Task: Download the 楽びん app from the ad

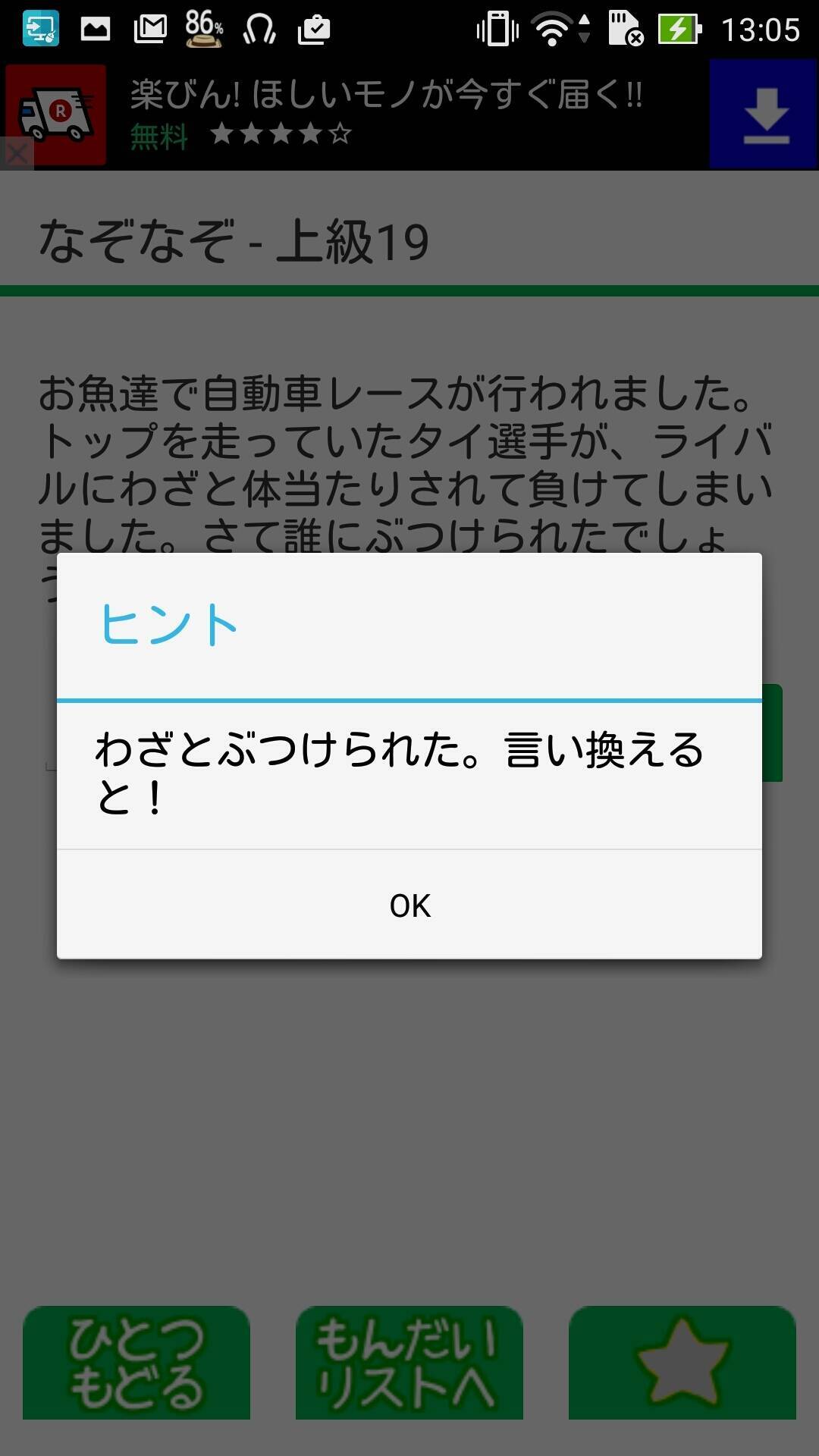Action: pos(764,115)
